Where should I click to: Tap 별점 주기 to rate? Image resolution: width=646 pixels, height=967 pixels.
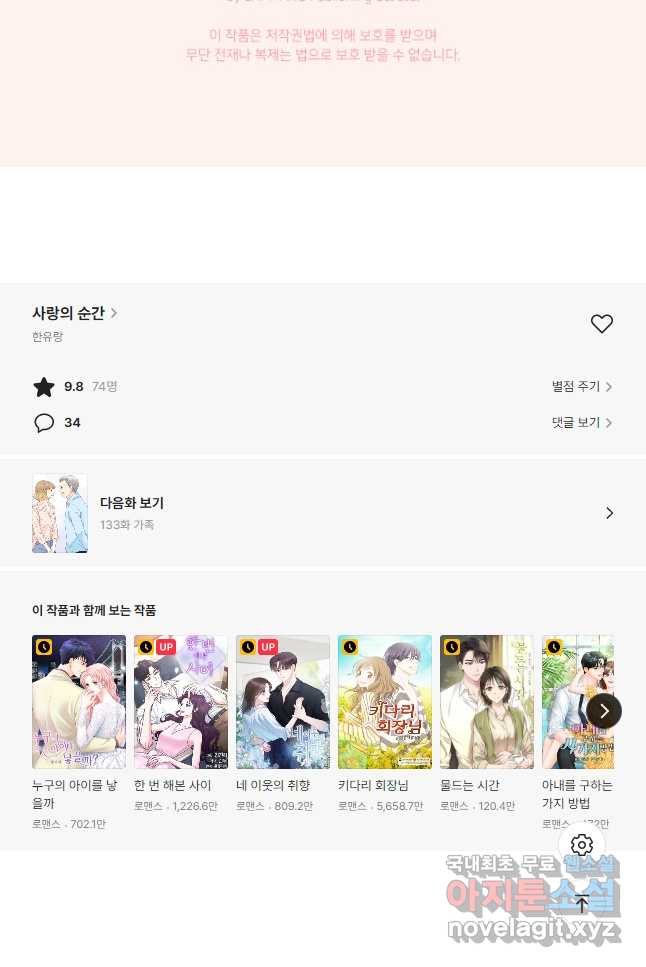(581, 387)
